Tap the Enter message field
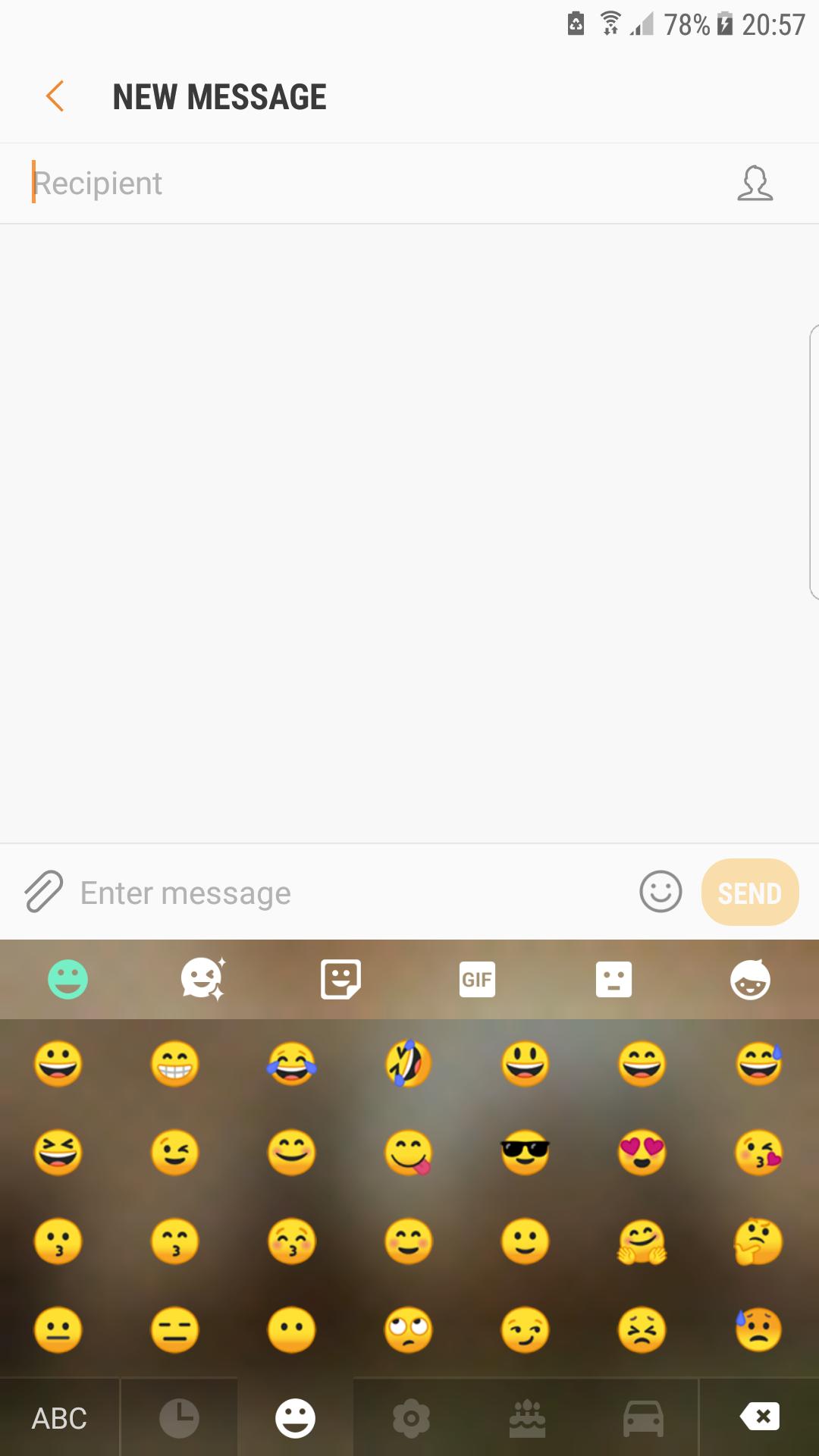The width and height of the screenshot is (819, 1456). click(x=349, y=893)
